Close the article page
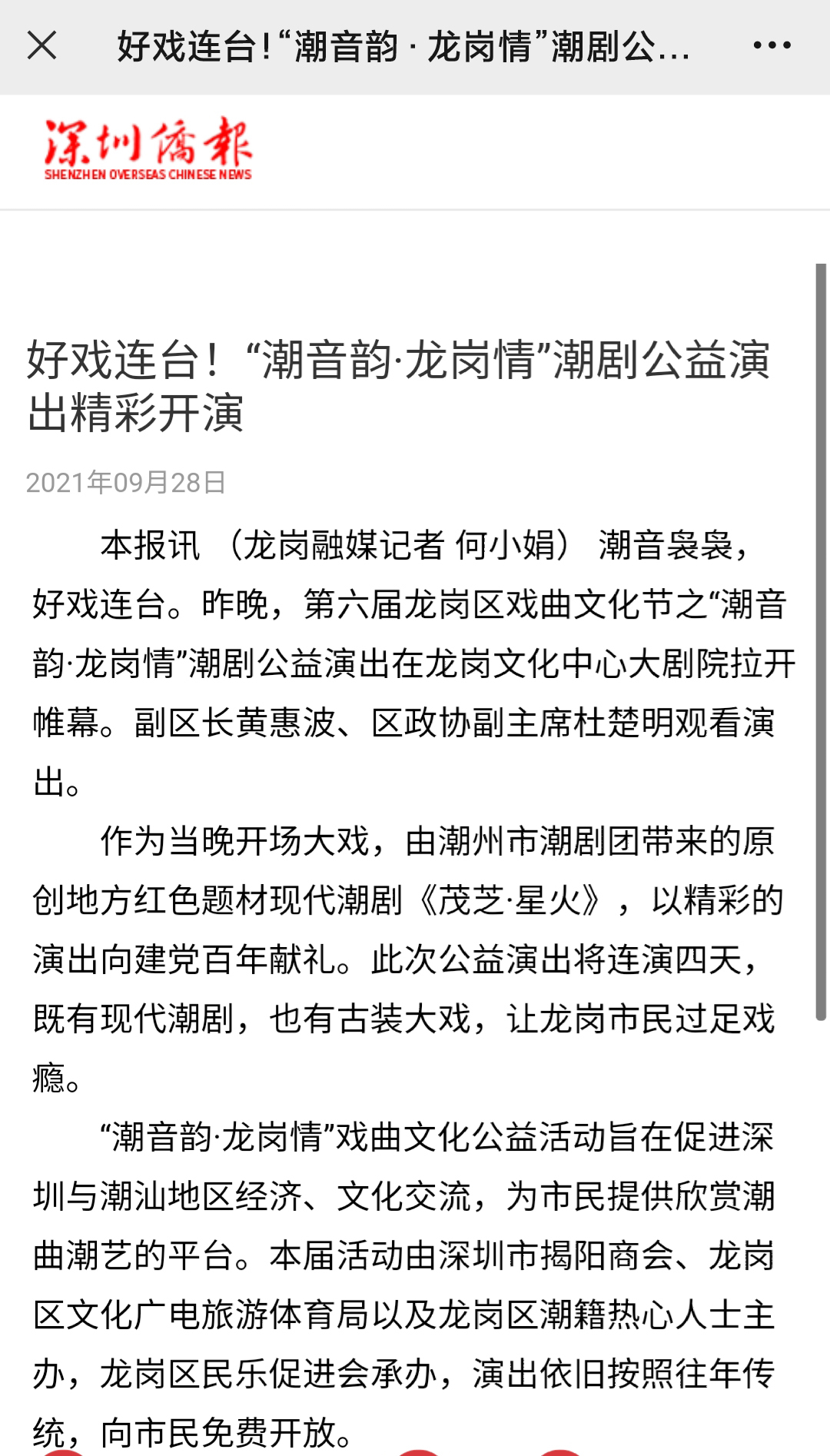This screenshot has height=1456, width=830. coord(42,46)
